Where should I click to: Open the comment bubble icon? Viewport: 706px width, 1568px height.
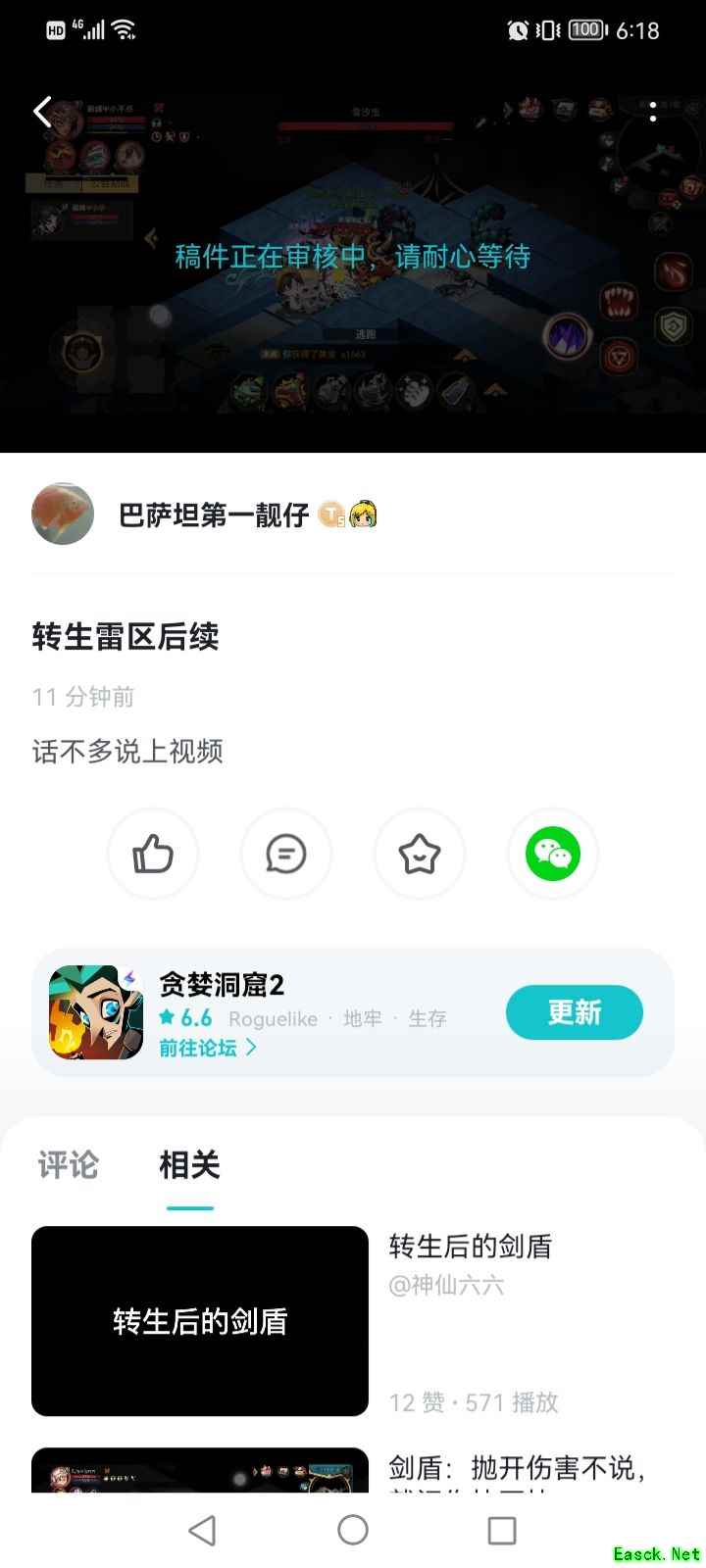coord(286,855)
